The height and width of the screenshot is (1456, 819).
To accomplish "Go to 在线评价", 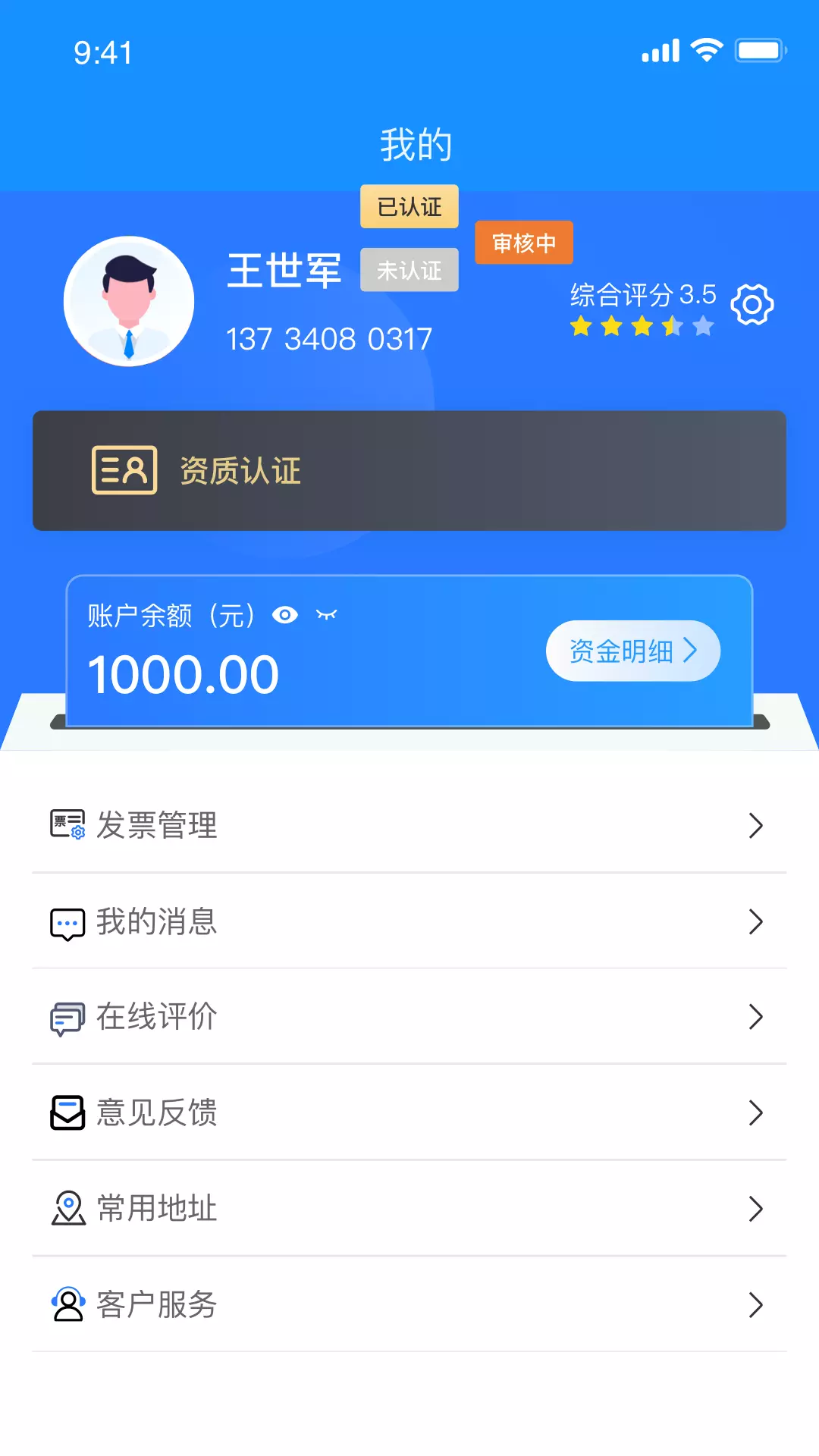I will 409,1017.
